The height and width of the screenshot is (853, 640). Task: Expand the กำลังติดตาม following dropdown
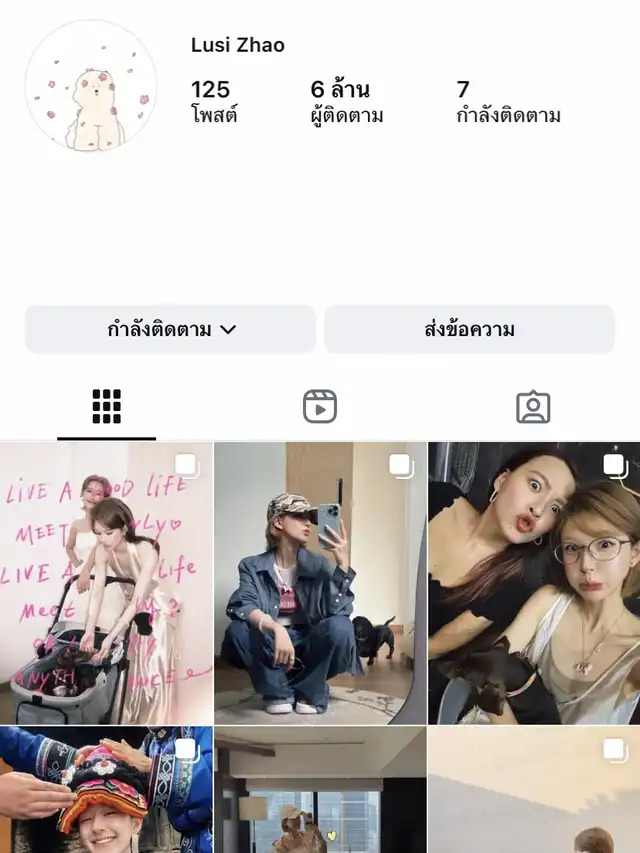click(x=170, y=329)
